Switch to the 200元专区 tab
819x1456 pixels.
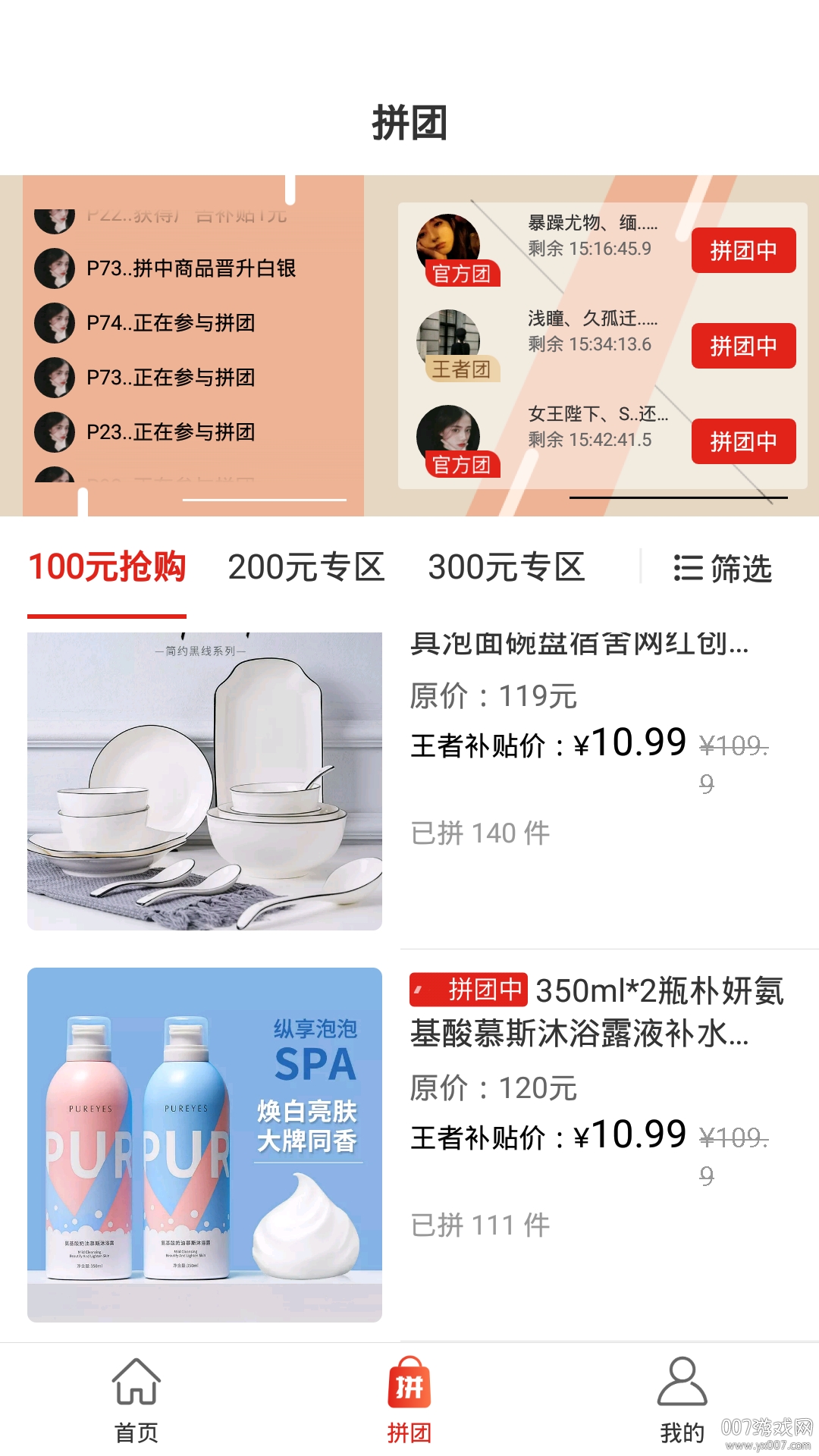[306, 568]
